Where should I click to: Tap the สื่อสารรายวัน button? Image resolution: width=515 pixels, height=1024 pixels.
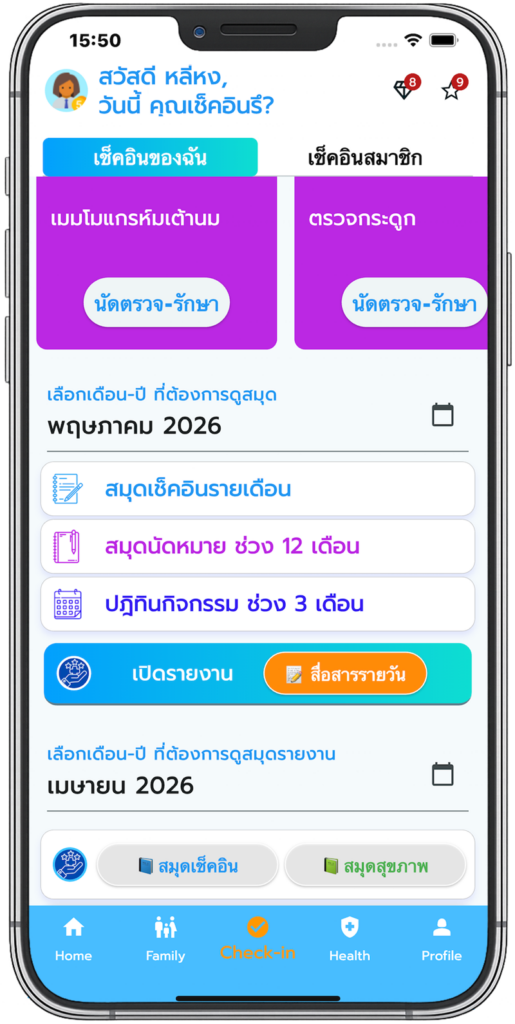coord(345,673)
